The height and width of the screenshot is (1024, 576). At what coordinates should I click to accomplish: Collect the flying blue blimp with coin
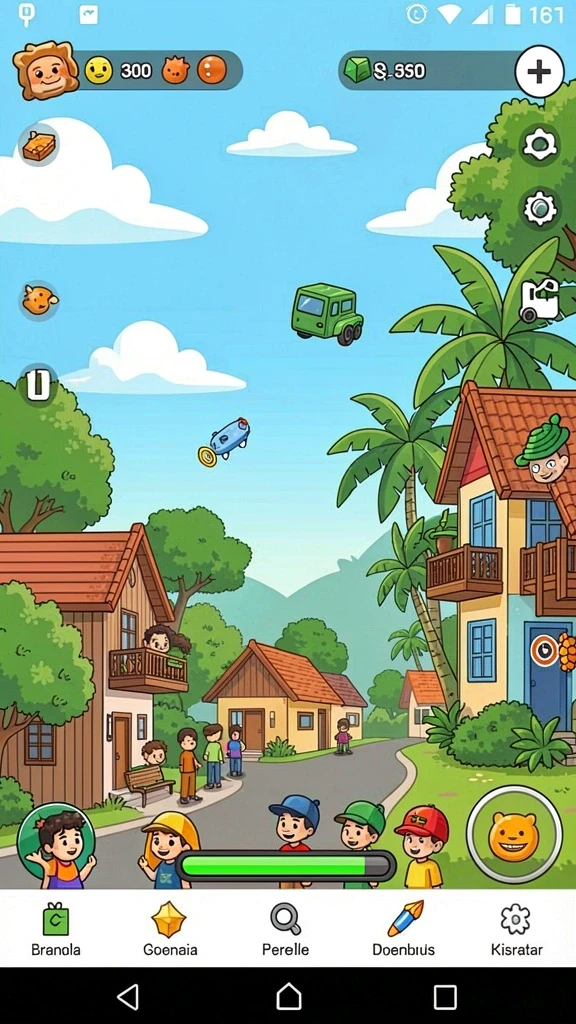click(x=224, y=441)
